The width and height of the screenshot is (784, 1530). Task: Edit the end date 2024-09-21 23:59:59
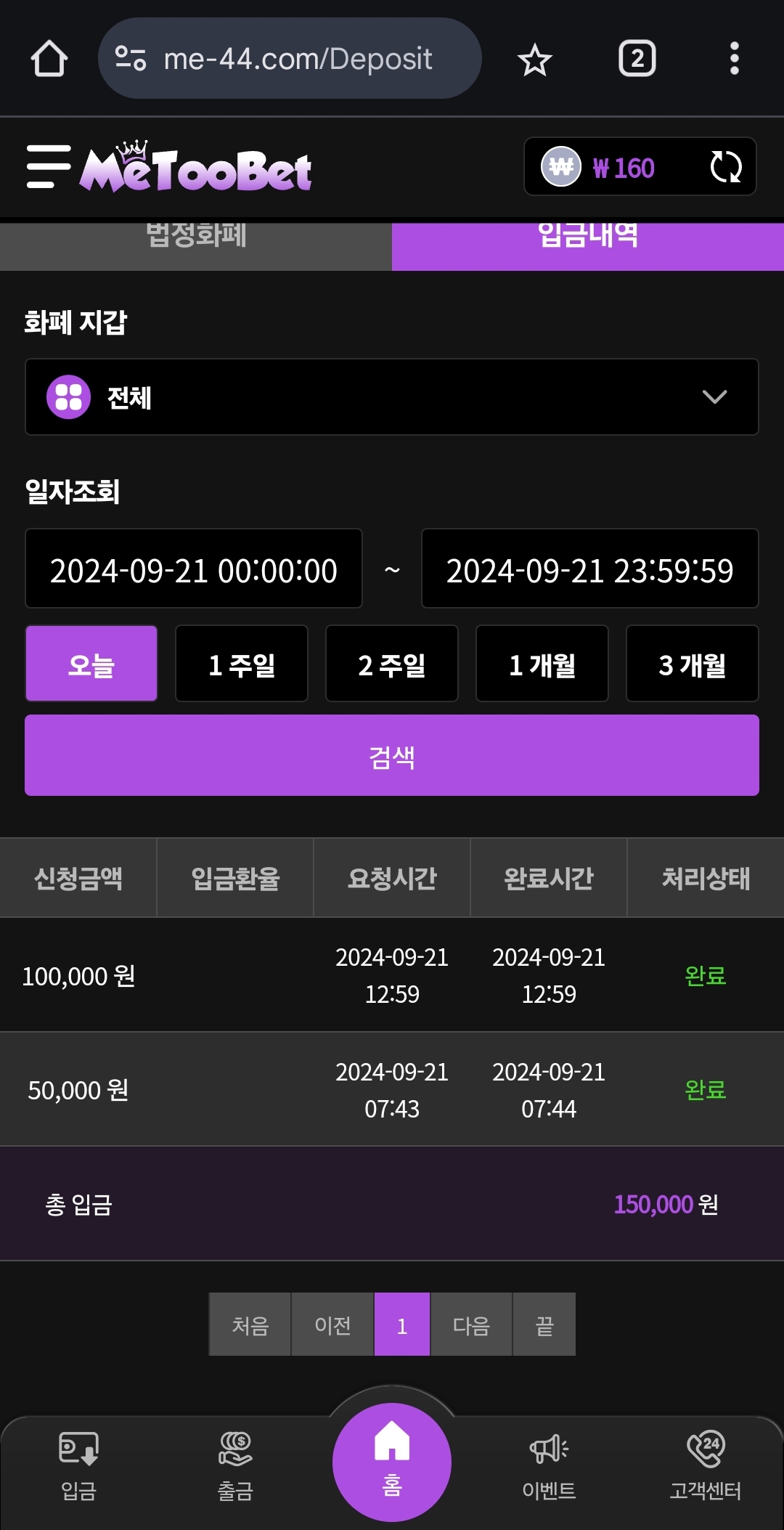[590, 569]
